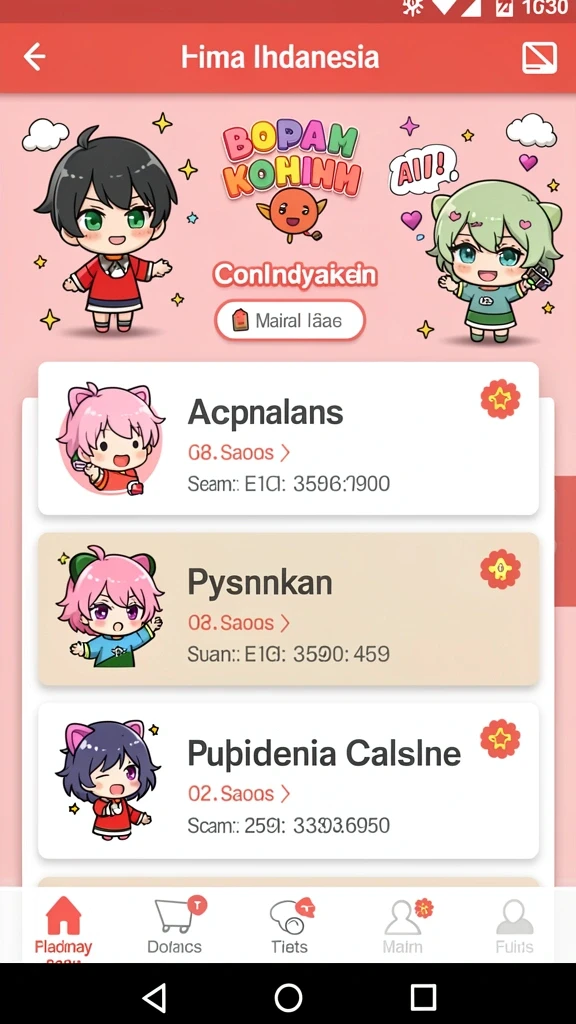Open the 02. Saoos link under Pubidenia Calslne
Image resolution: width=576 pixels, height=1024 pixels.
coord(239,794)
